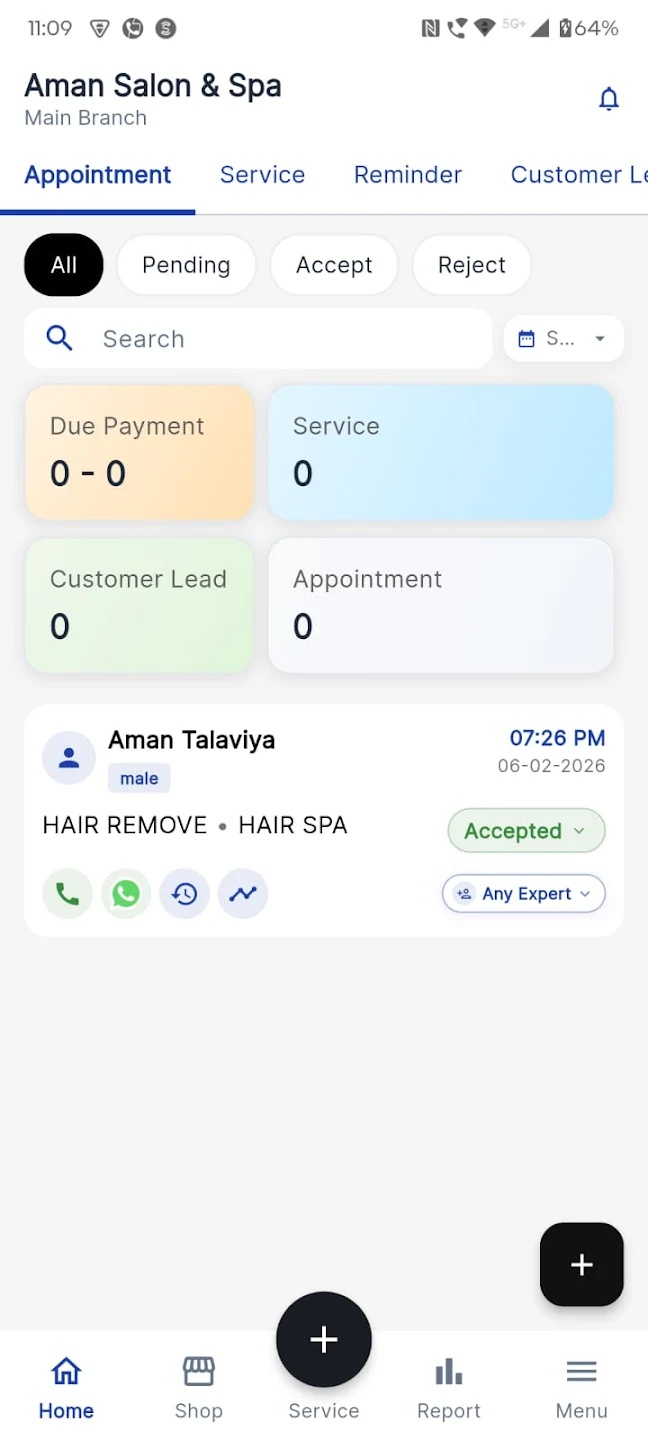View Aman Talaviya's appointment history
The image size is (648, 1440).
coord(185,894)
